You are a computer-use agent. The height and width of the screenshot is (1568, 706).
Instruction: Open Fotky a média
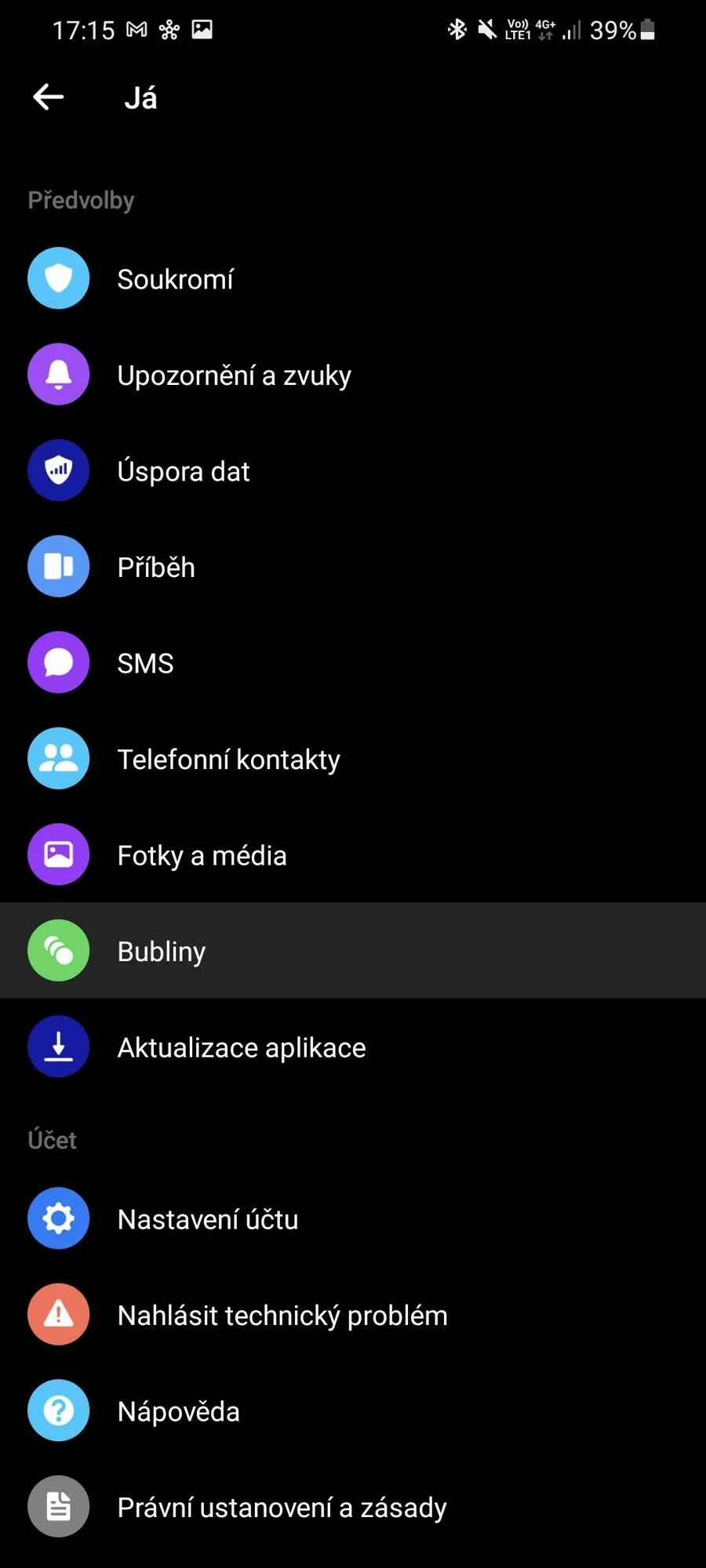point(202,855)
